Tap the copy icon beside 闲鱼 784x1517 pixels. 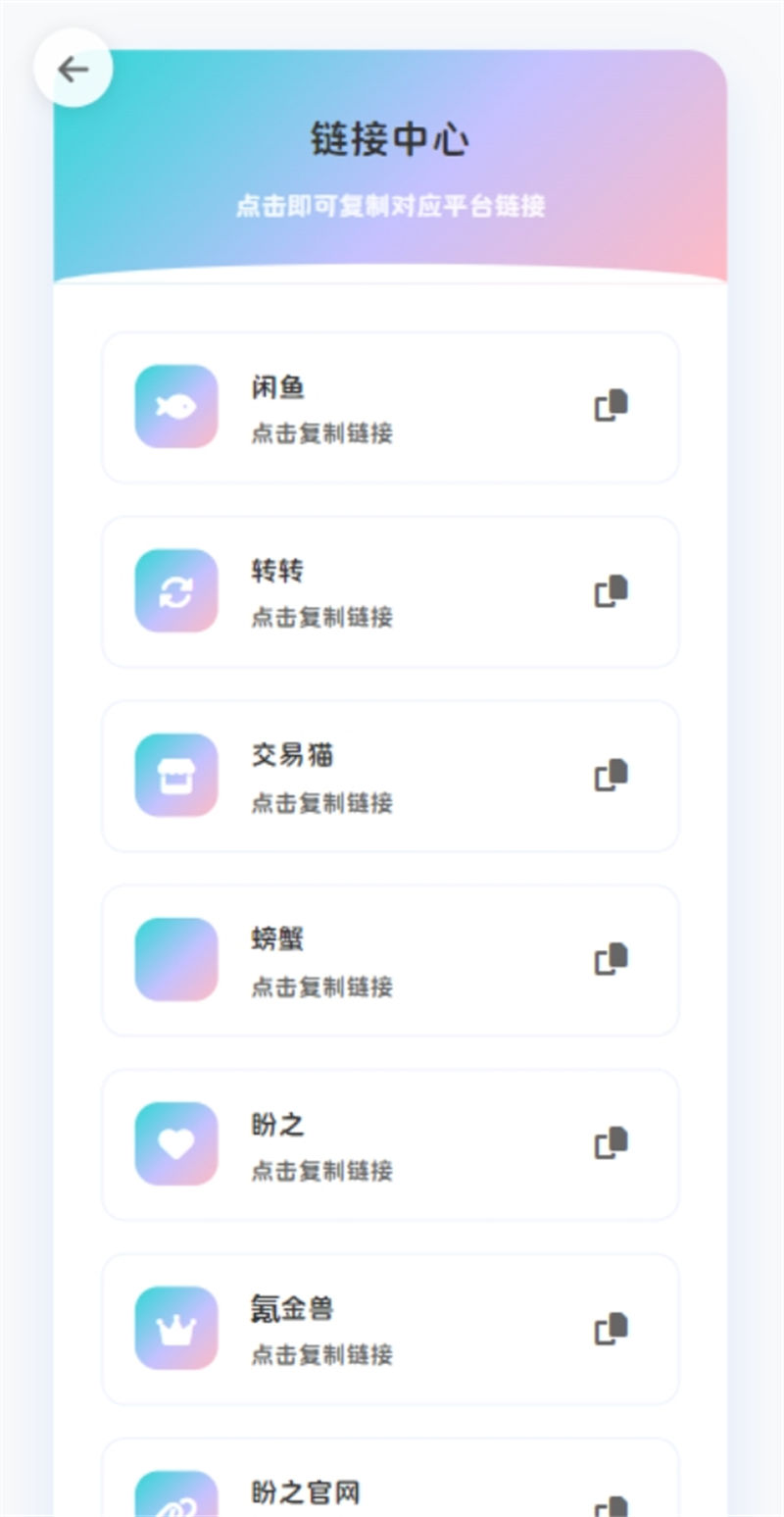tap(612, 406)
